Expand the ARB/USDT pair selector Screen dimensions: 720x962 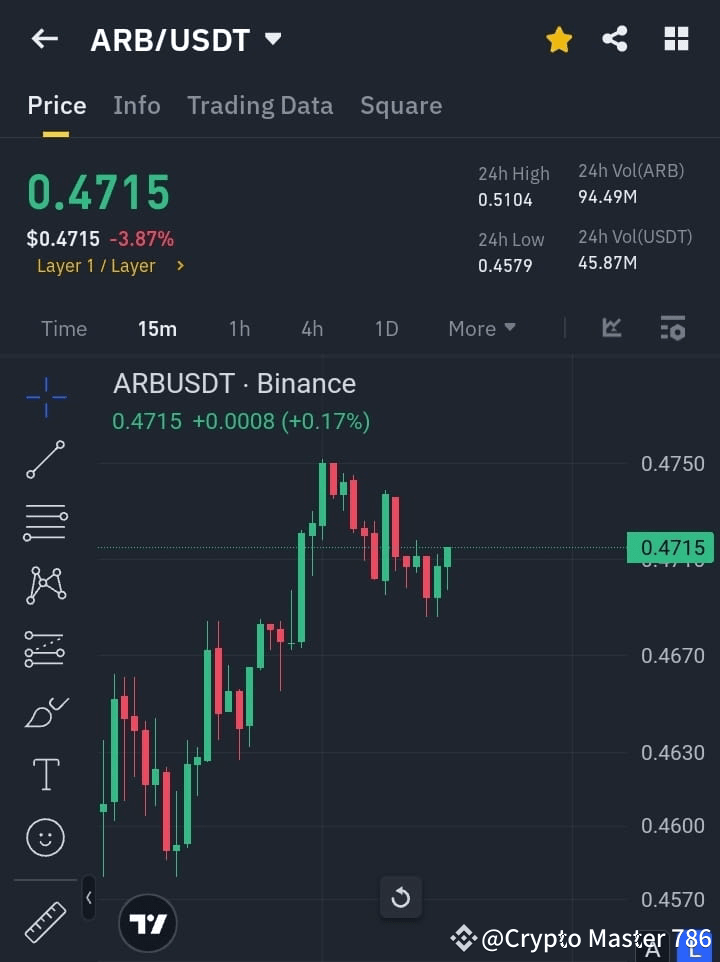[272, 40]
